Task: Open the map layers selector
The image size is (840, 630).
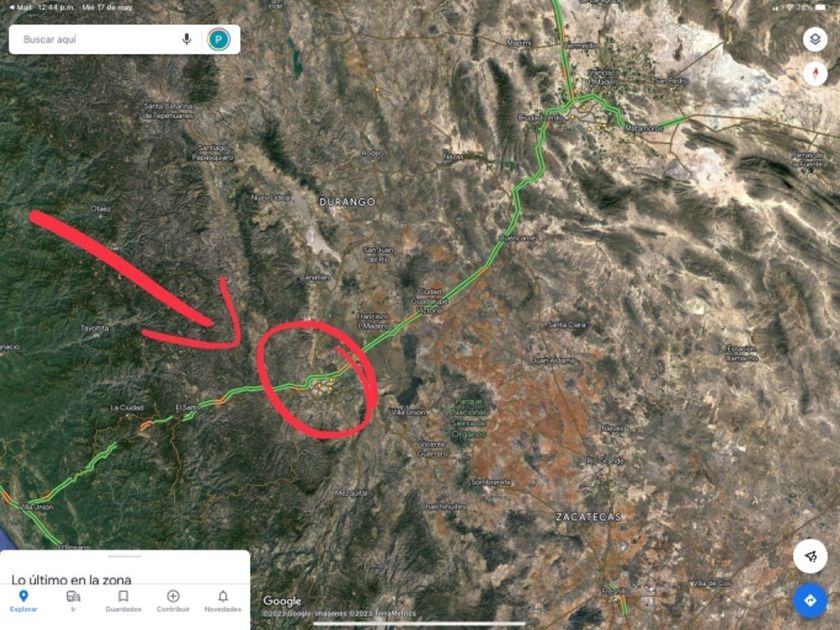Action: (815, 39)
